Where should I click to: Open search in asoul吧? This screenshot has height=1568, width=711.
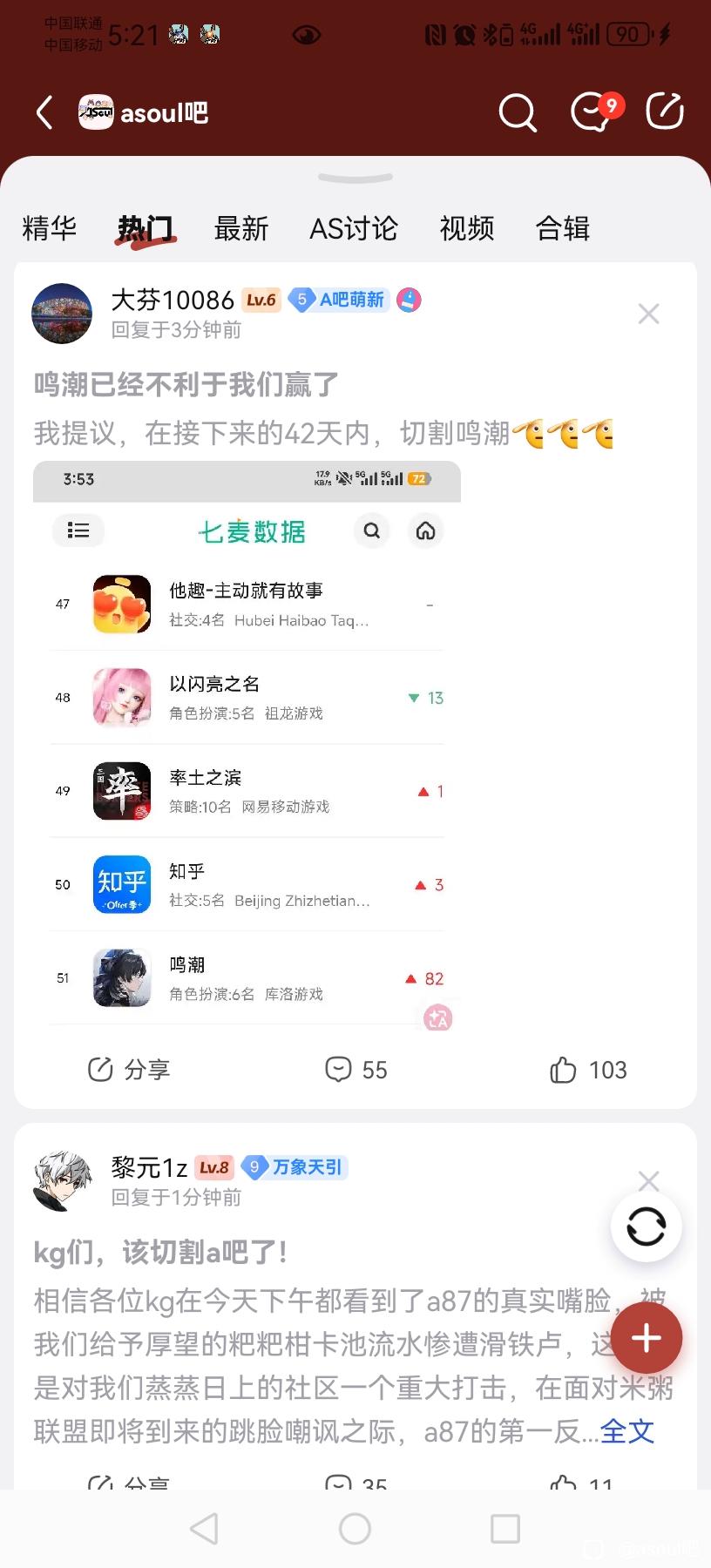click(517, 112)
